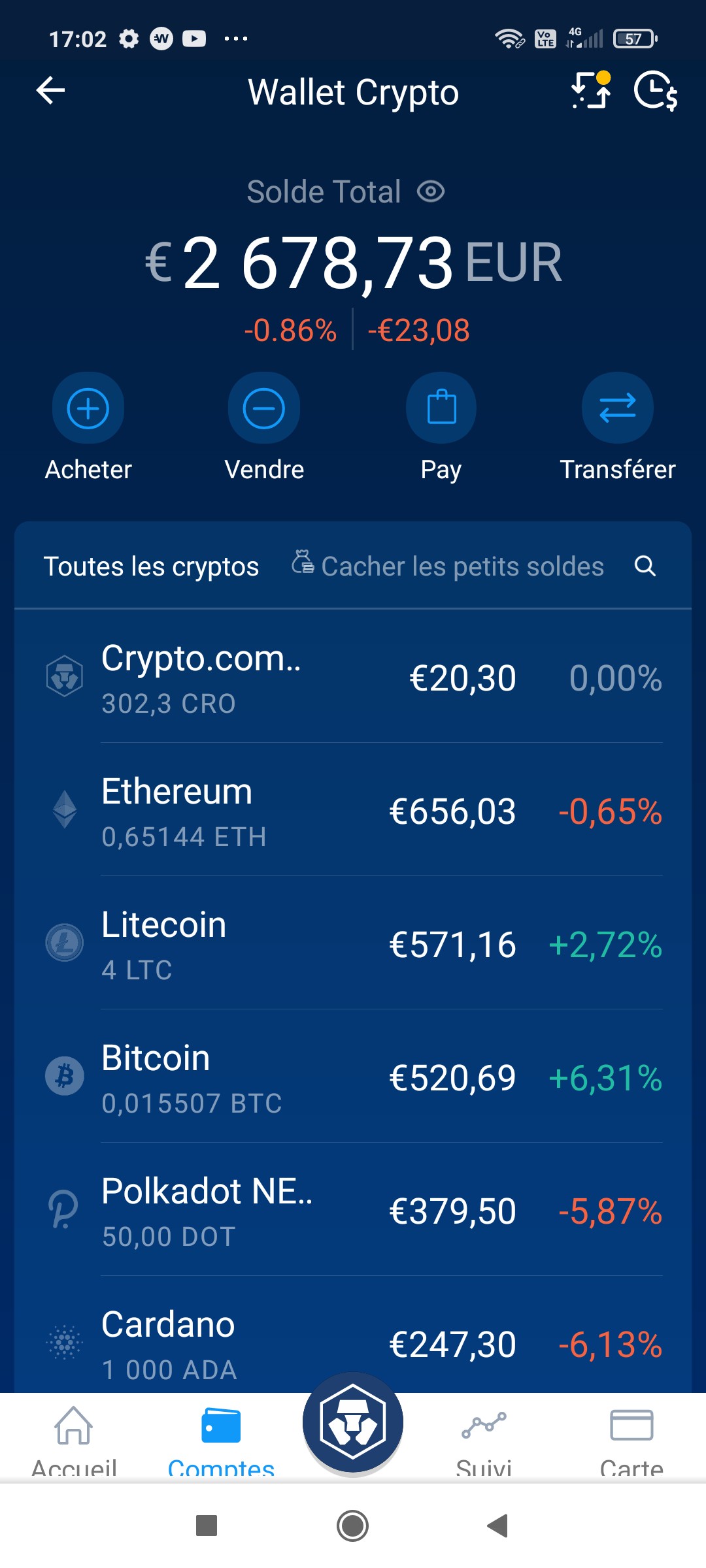Viewport: 706px width, 1568px height.
Task: Open the Ethereum holding
Action: pos(353,810)
